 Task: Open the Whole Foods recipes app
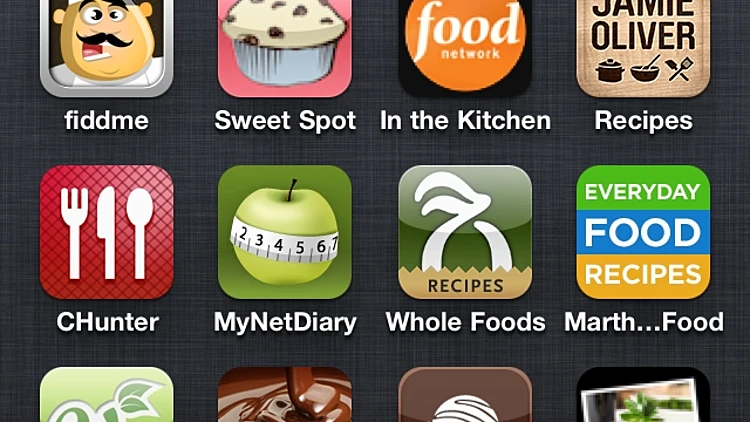[465, 232]
